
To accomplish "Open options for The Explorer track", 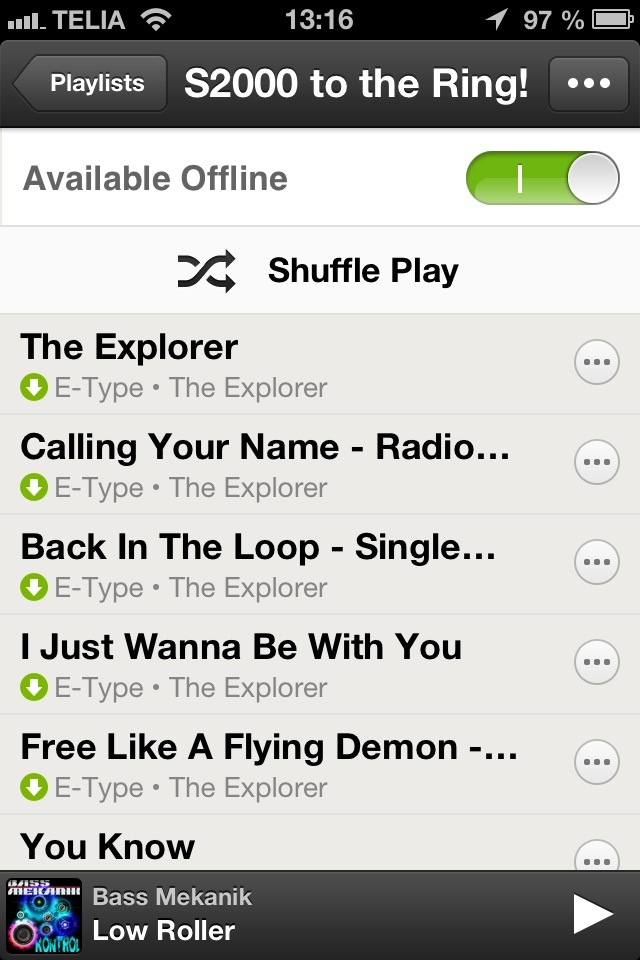I will 596,363.
